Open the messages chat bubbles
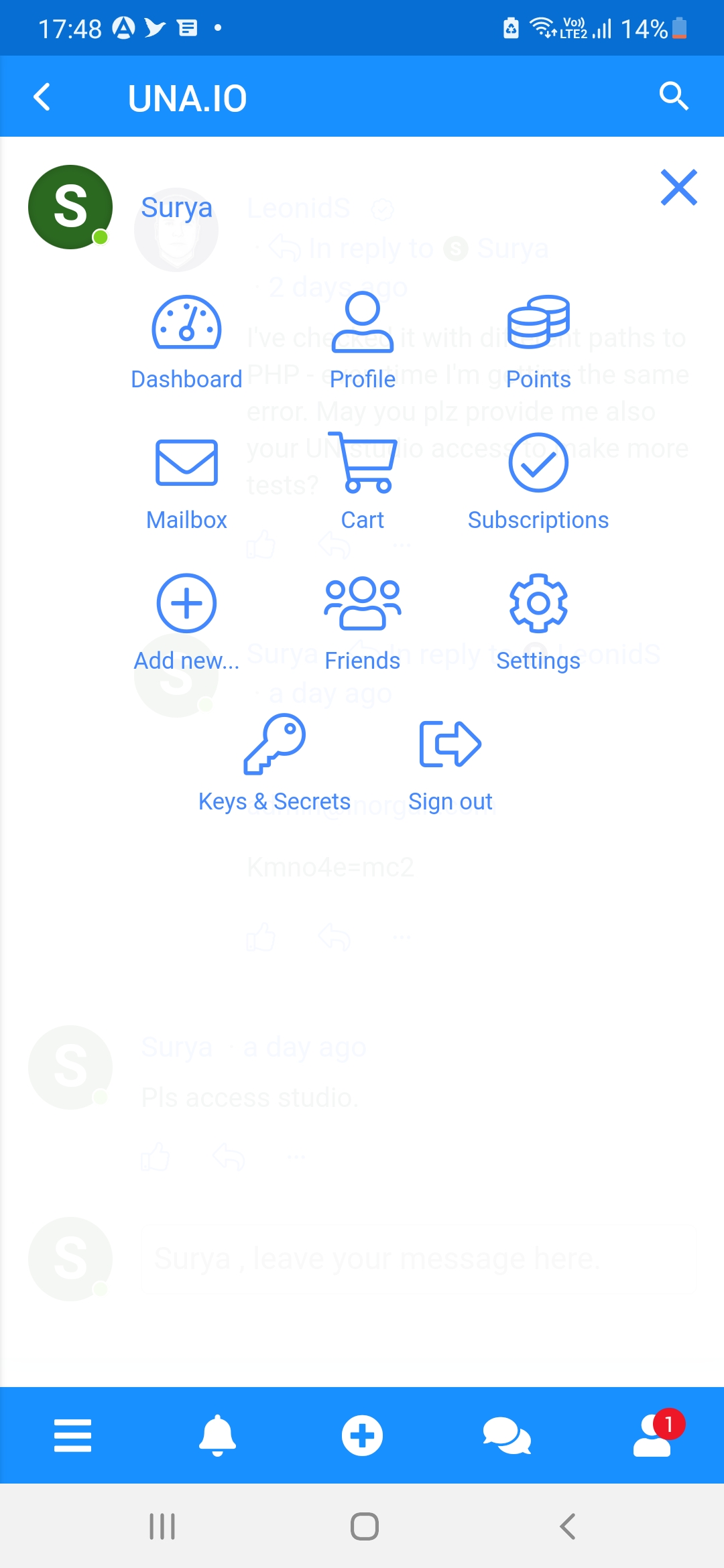 [507, 1437]
